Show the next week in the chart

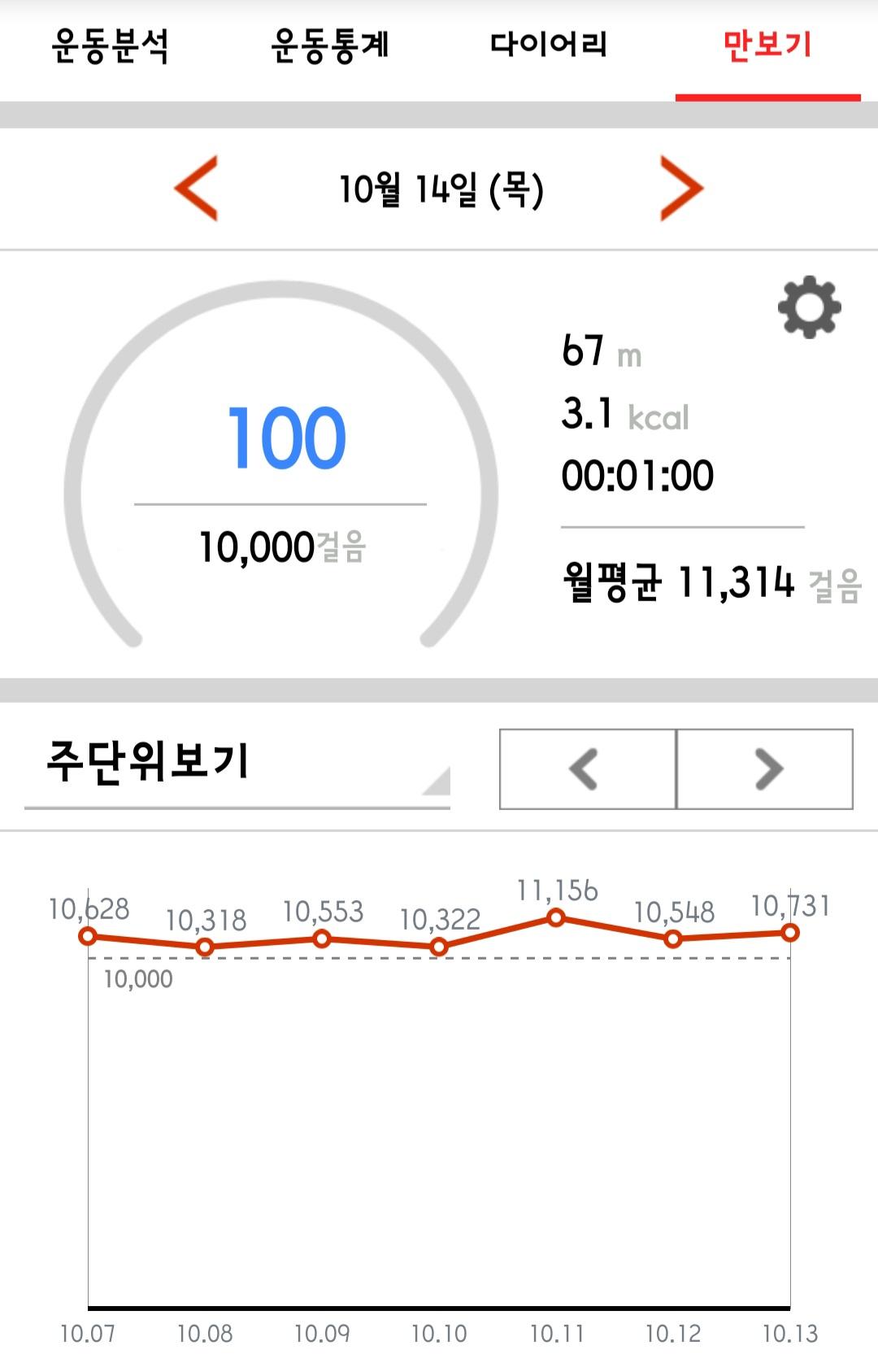(765, 769)
